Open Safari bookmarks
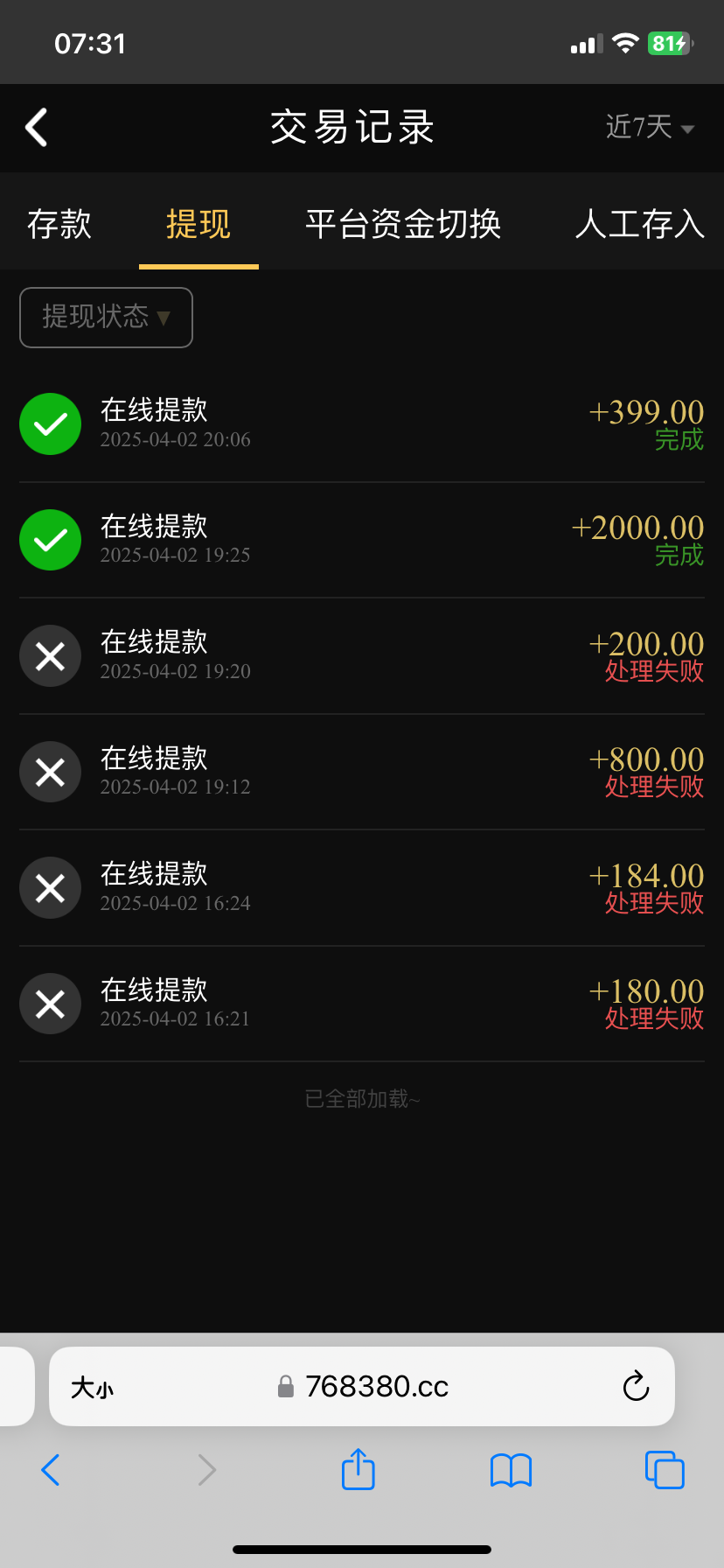Screen dimensions: 724x1568 point(511,1470)
